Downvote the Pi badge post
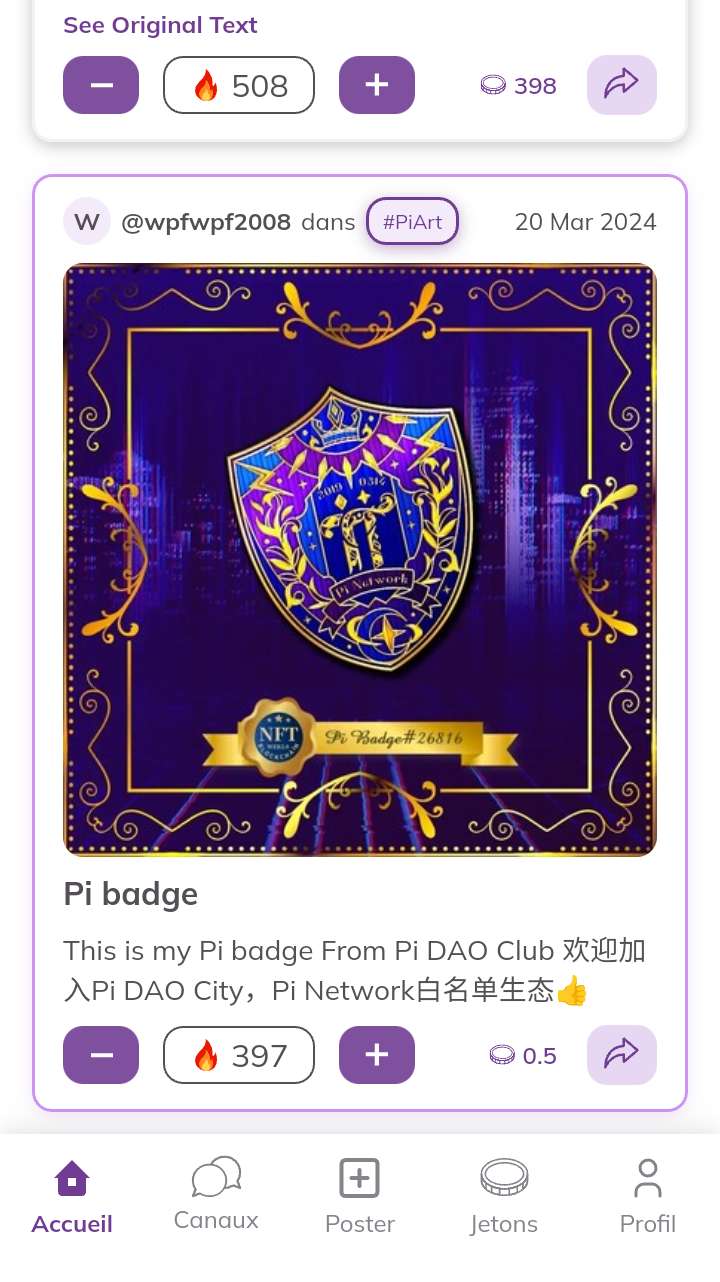The height and width of the screenshot is (1282, 720). pyautogui.click(x=101, y=1055)
